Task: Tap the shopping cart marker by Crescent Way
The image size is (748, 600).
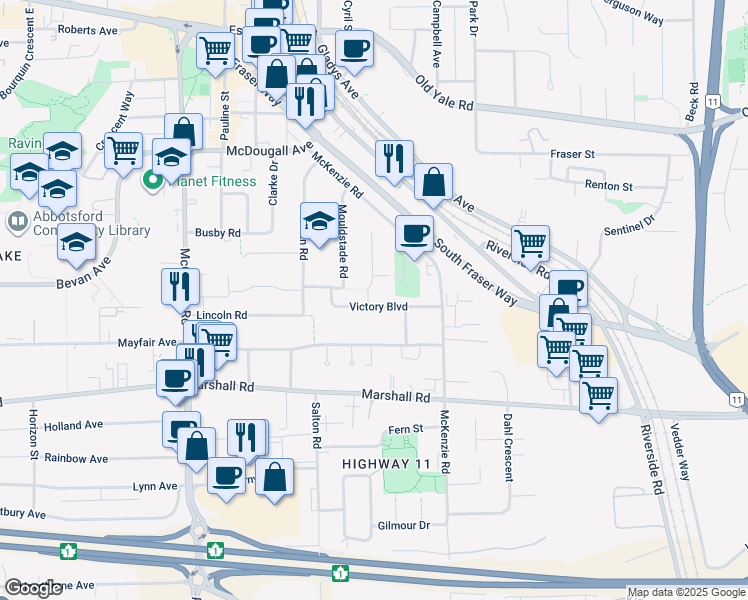Action: 123,155
